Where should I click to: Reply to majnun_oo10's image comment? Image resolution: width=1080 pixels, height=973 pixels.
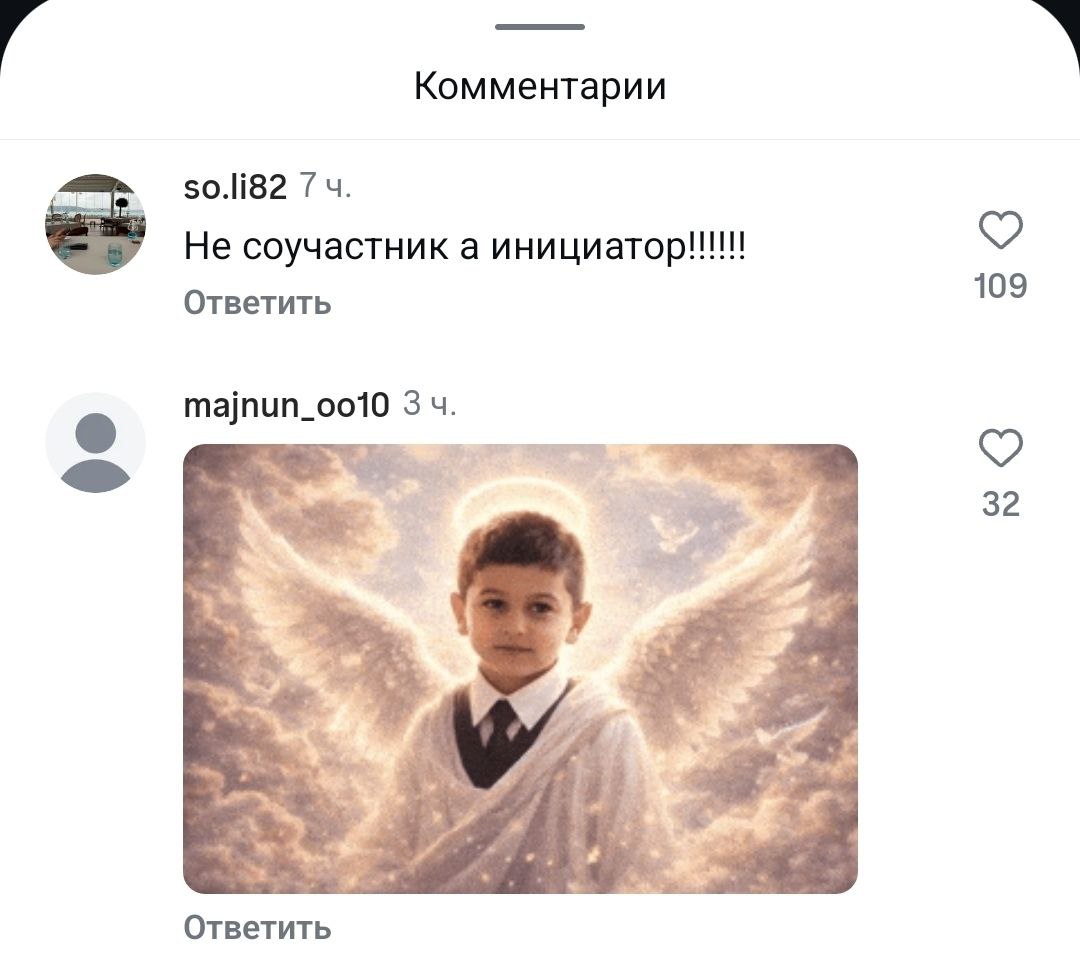pyautogui.click(x=257, y=927)
